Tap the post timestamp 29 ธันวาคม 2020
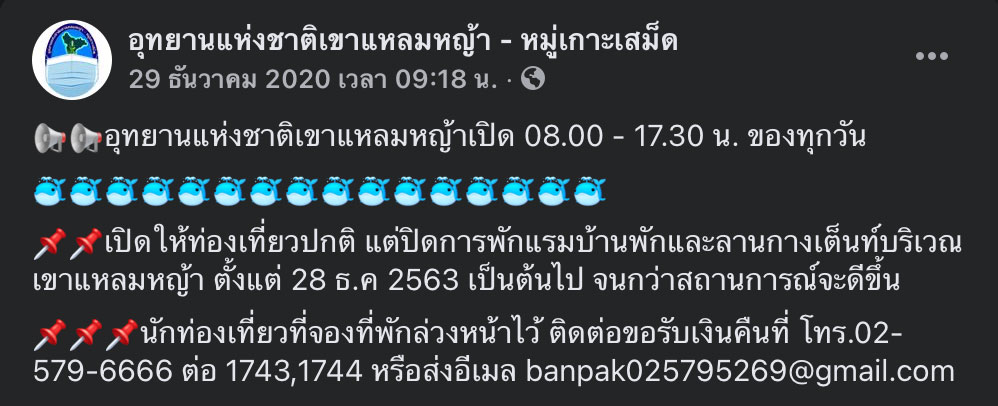998x406 pixels. click(313, 79)
